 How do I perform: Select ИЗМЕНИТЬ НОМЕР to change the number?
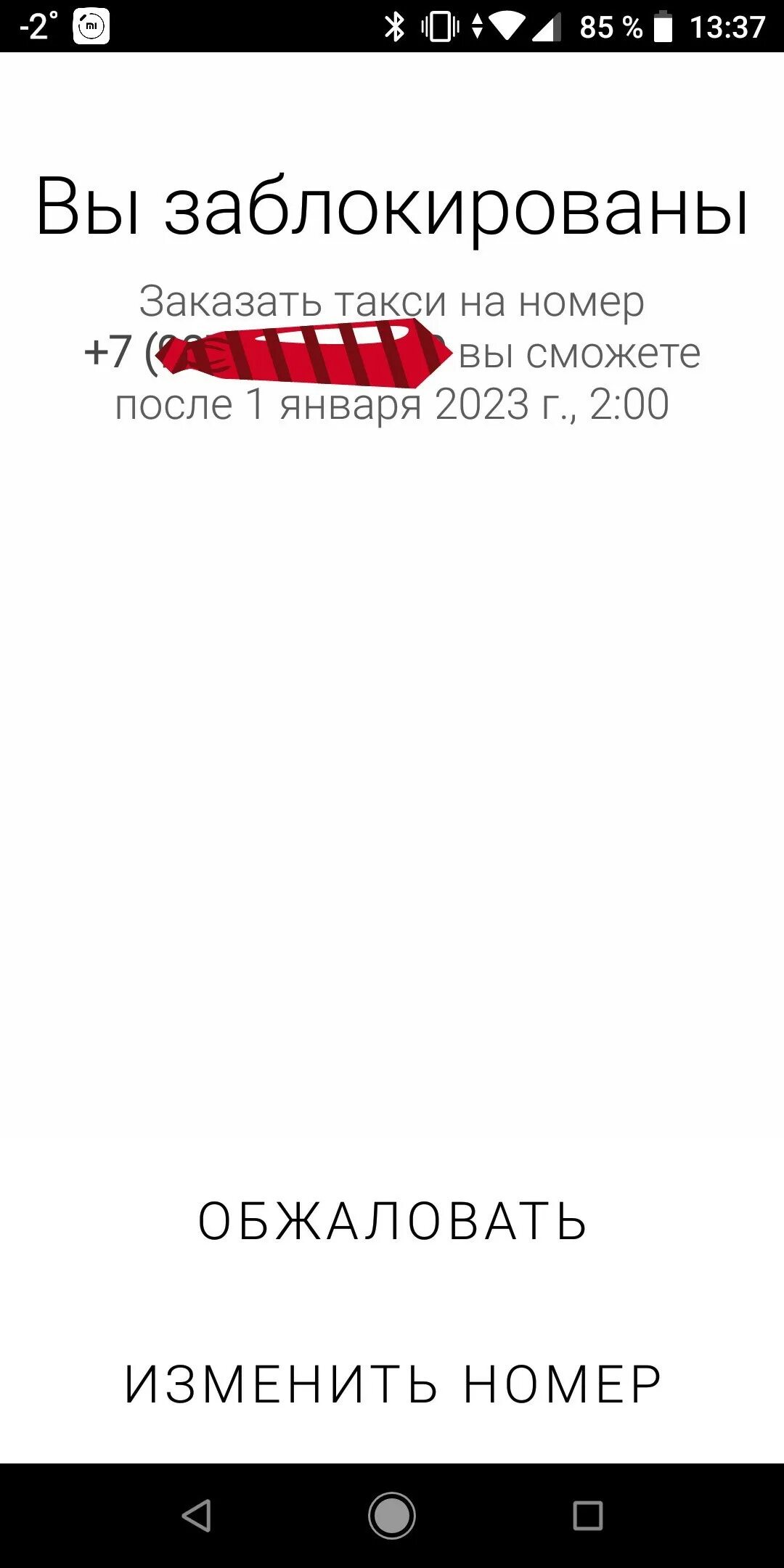pos(392,1384)
